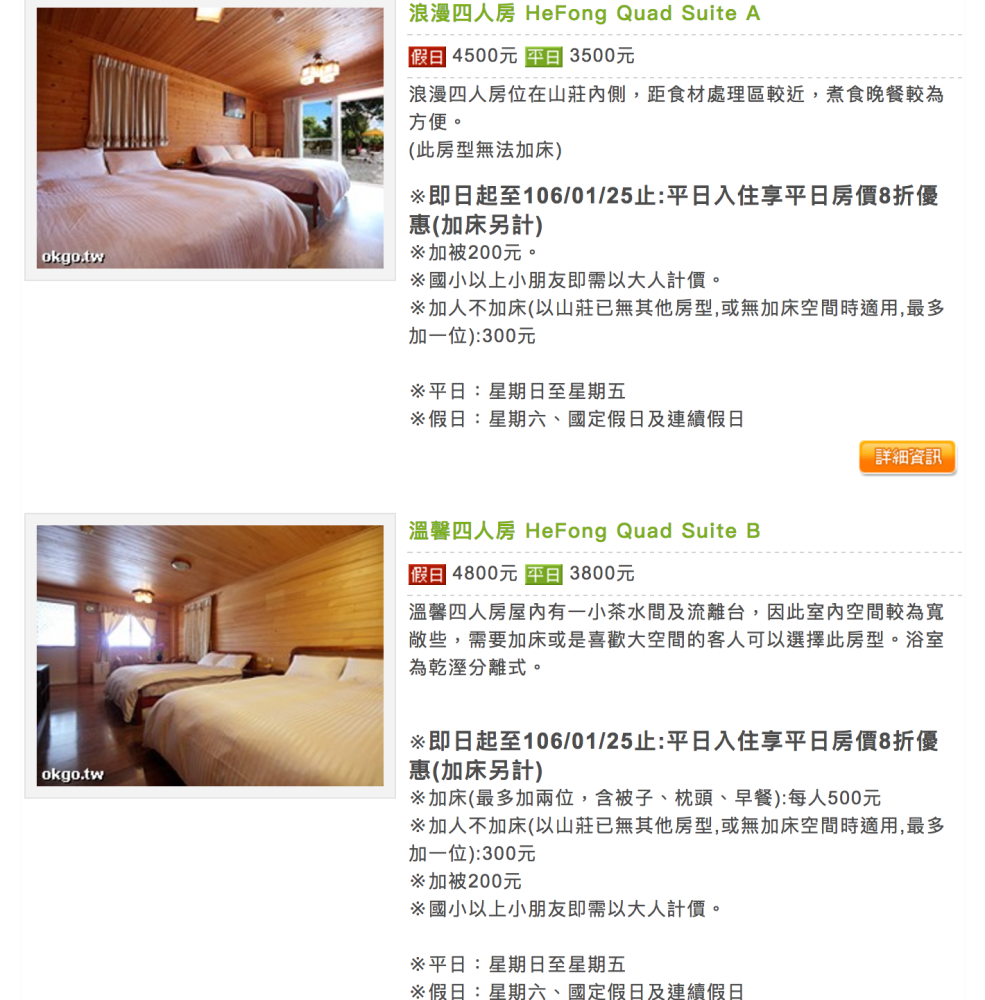Open the 浪漫四人房 HeFong Quad Suite A title
The image size is (985, 1000).
click(584, 13)
